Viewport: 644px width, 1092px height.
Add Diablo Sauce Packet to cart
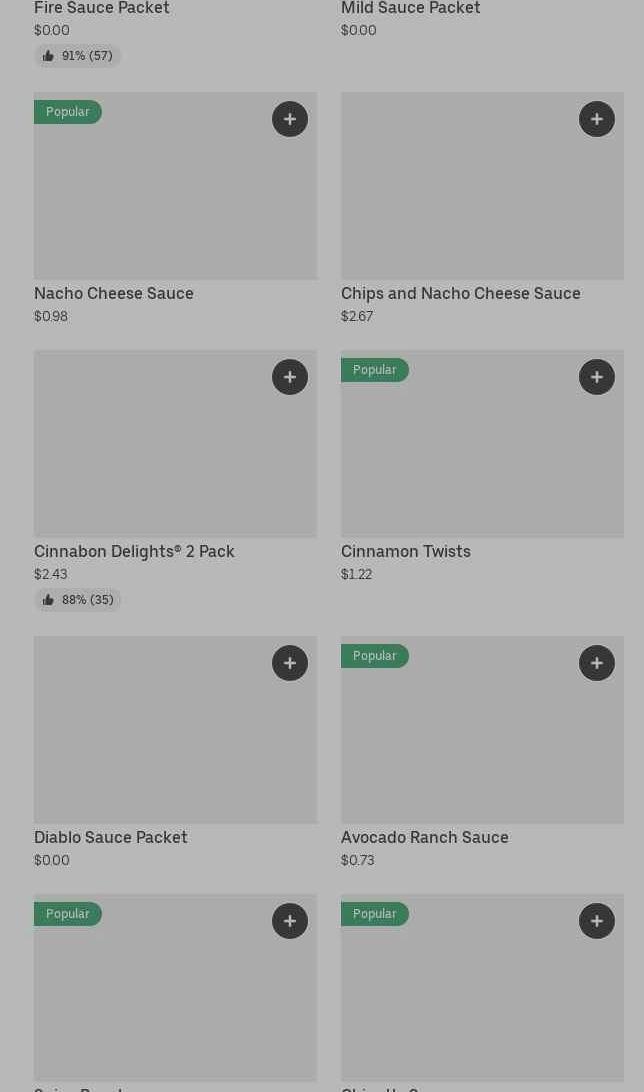point(290,663)
